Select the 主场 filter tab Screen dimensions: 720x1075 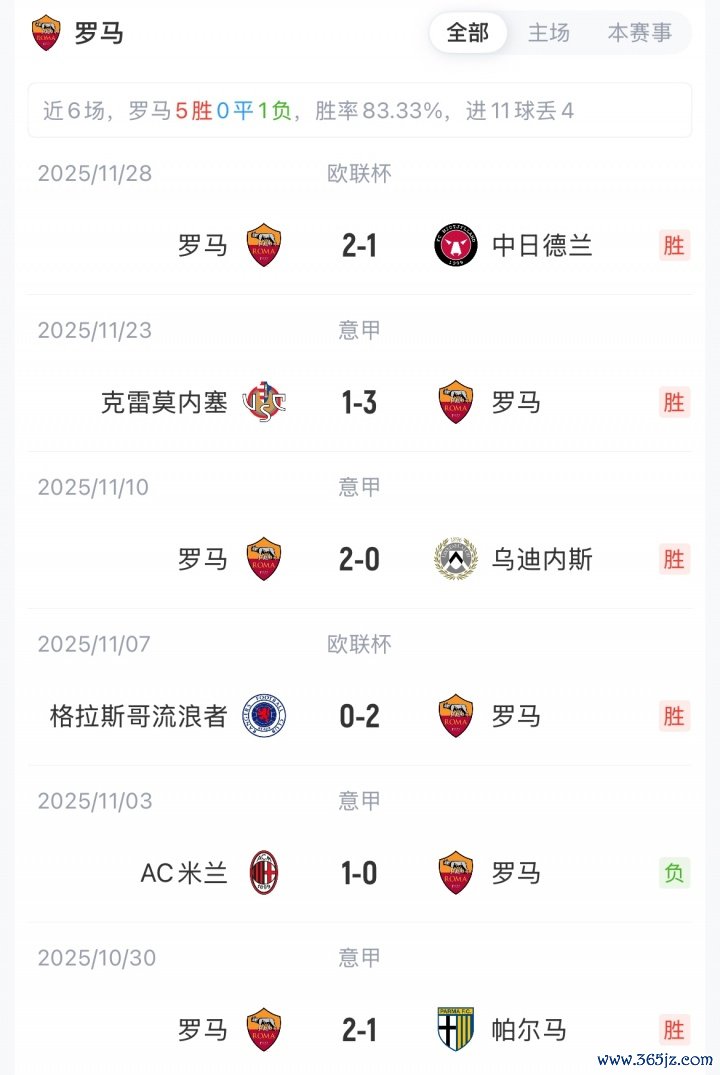tap(549, 33)
